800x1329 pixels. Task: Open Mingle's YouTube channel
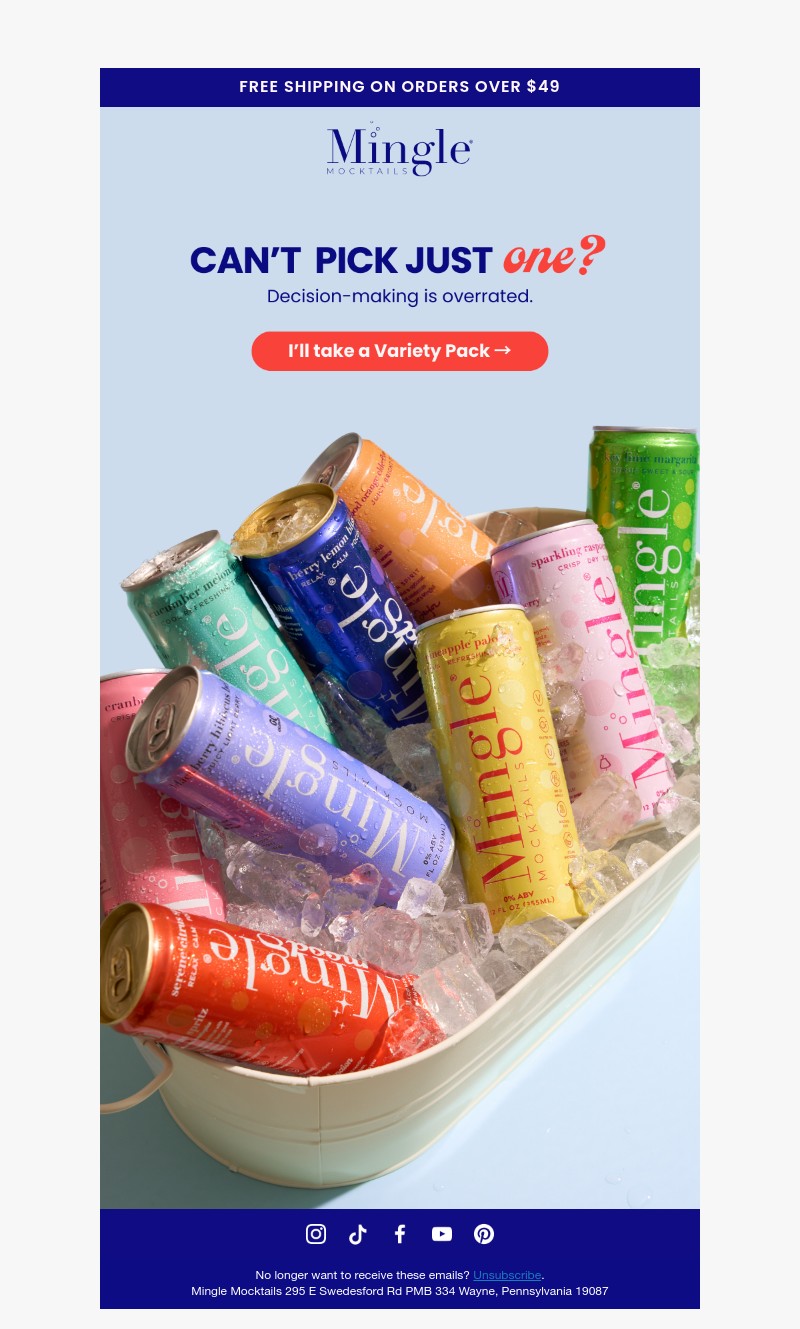442,1234
